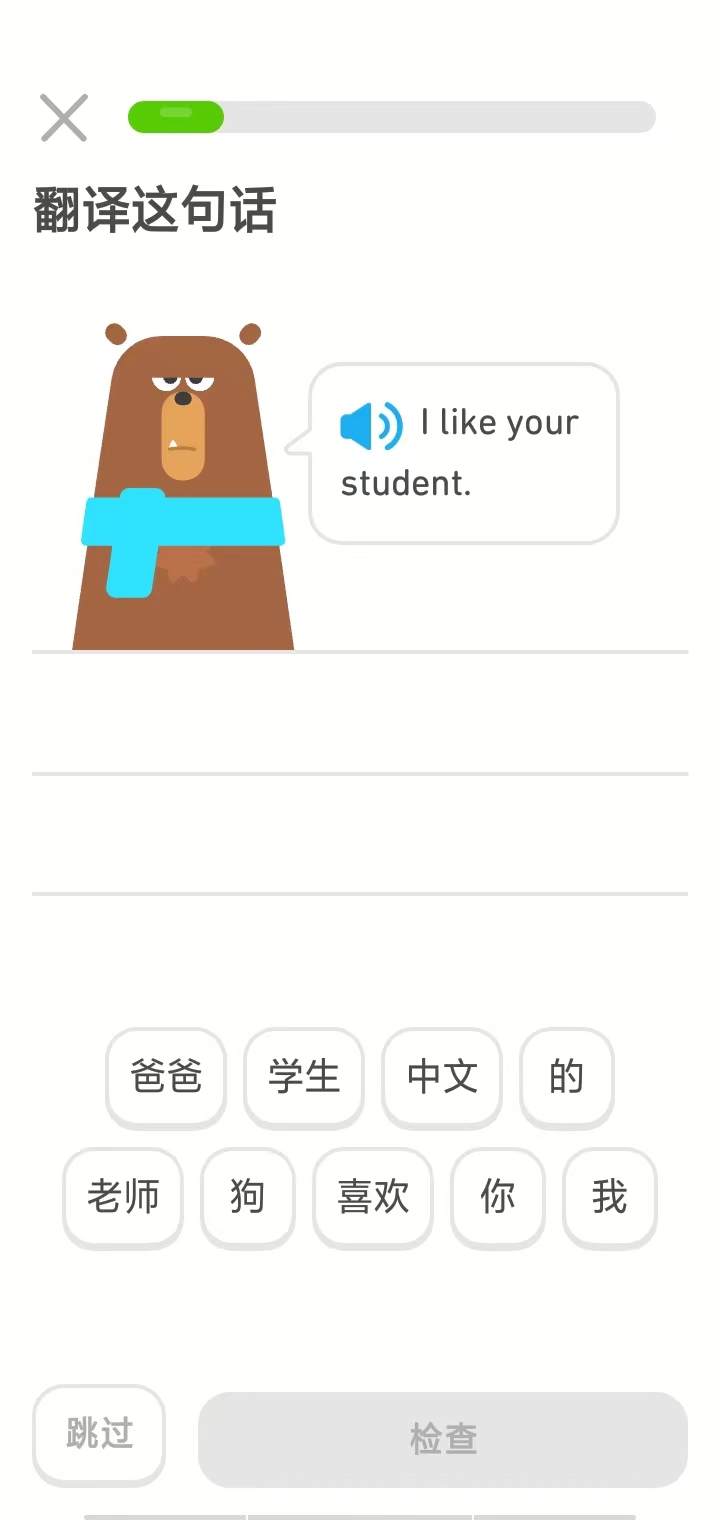Select the 狗 word tile
The width and height of the screenshot is (720, 1520).
click(247, 1197)
